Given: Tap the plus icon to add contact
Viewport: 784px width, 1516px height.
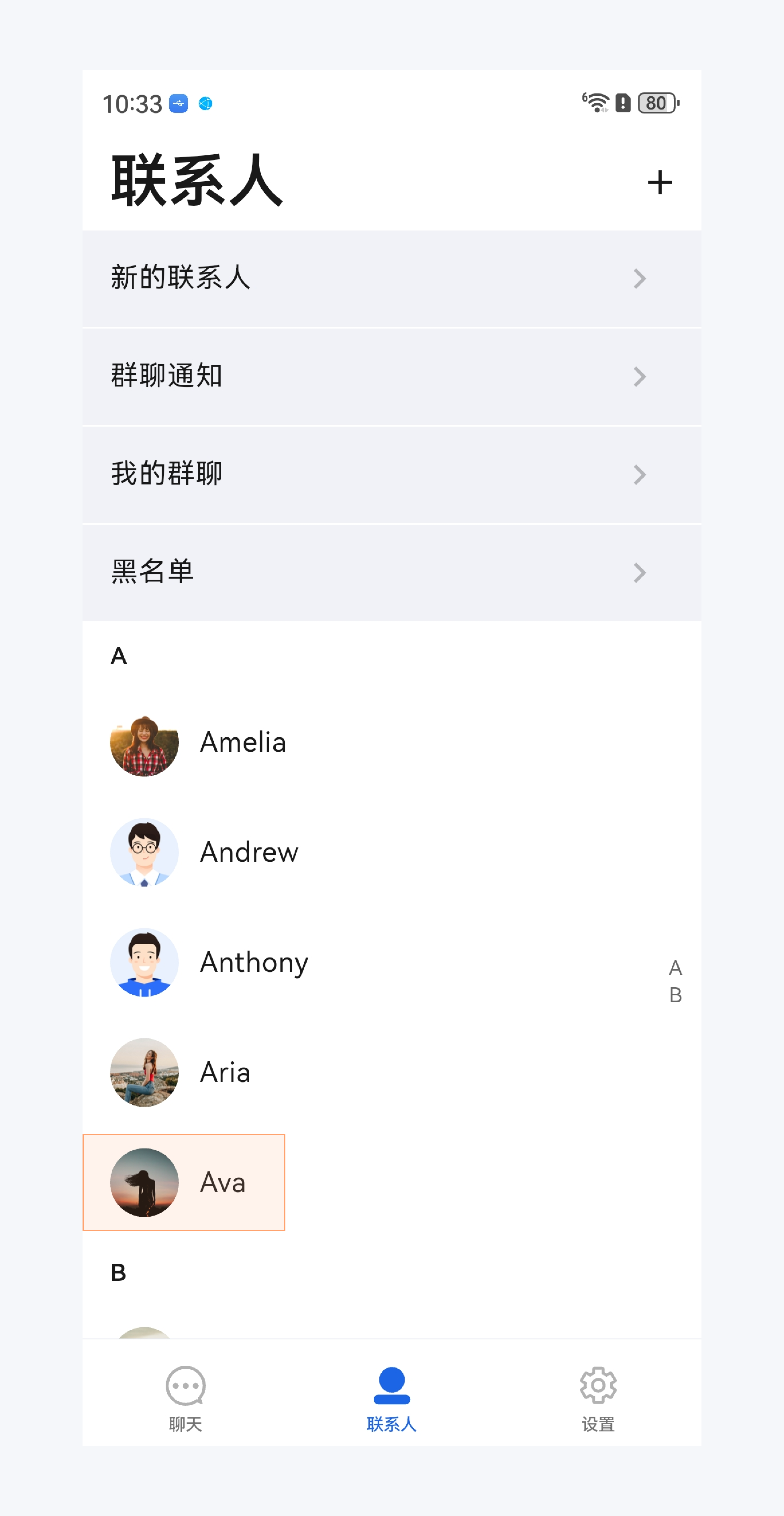Looking at the screenshot, I should 659,182.
